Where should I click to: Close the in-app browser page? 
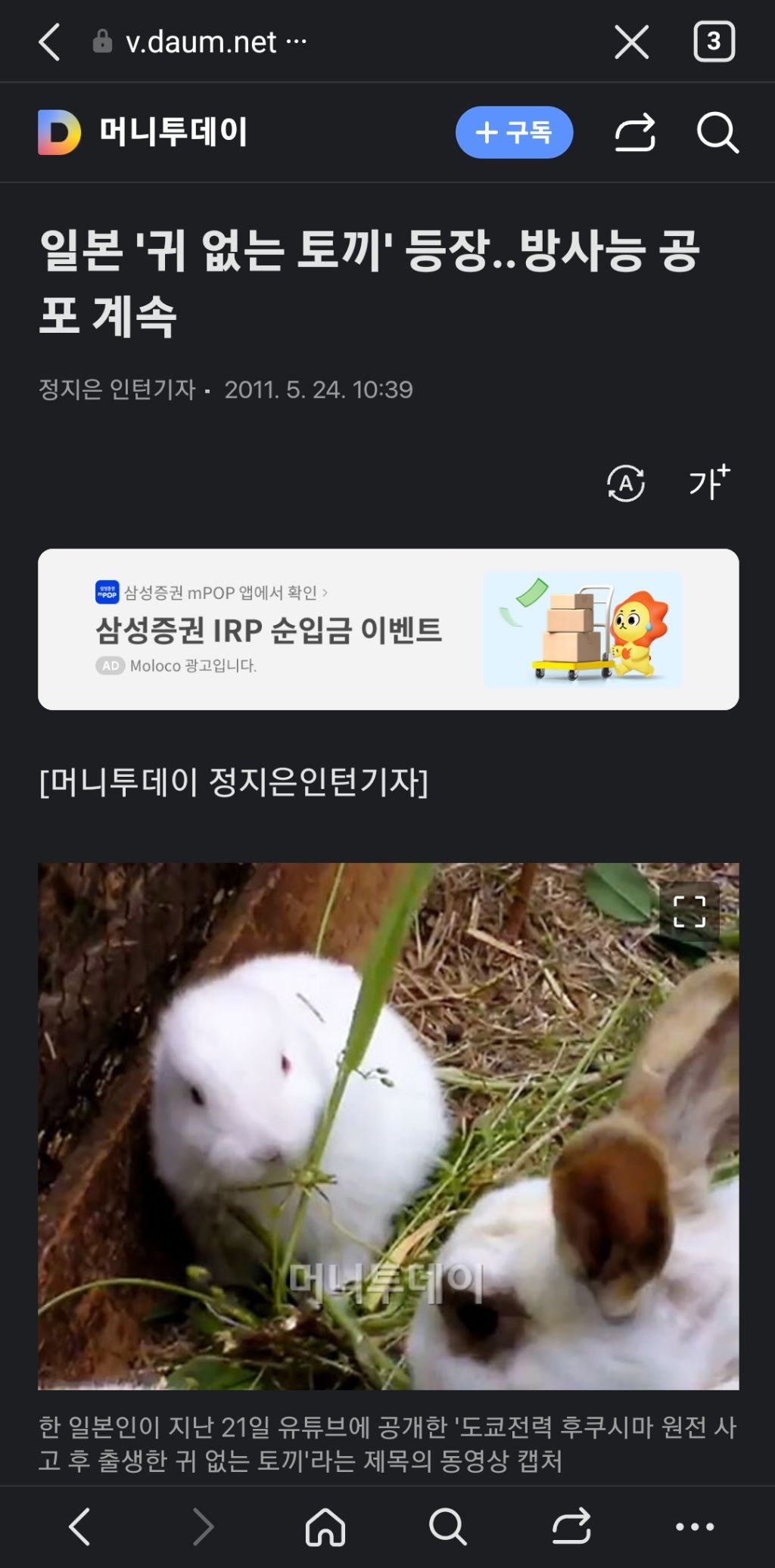coord(631,42)
